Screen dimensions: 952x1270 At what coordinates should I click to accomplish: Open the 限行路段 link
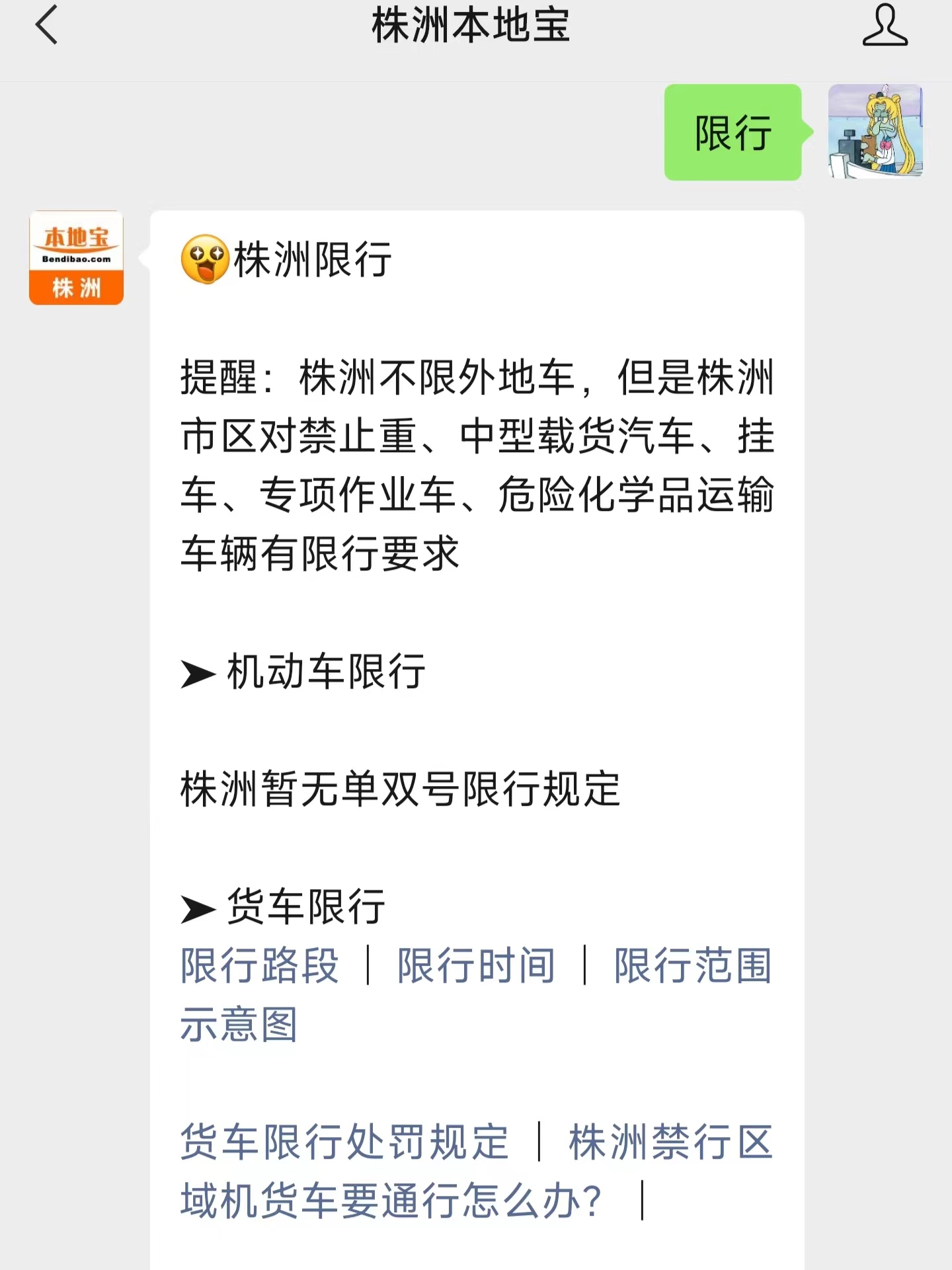click(260, 965)
